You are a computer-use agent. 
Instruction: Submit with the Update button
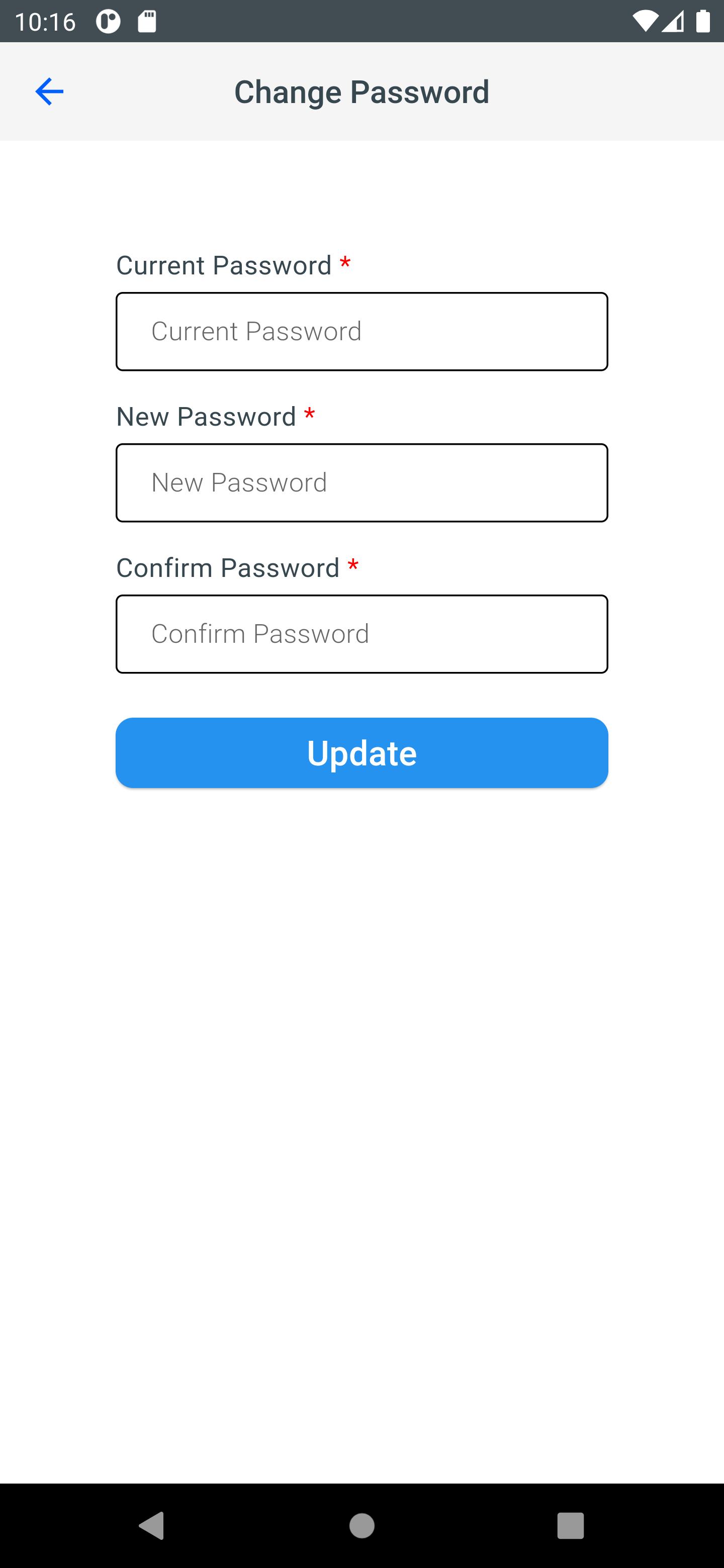361,752
